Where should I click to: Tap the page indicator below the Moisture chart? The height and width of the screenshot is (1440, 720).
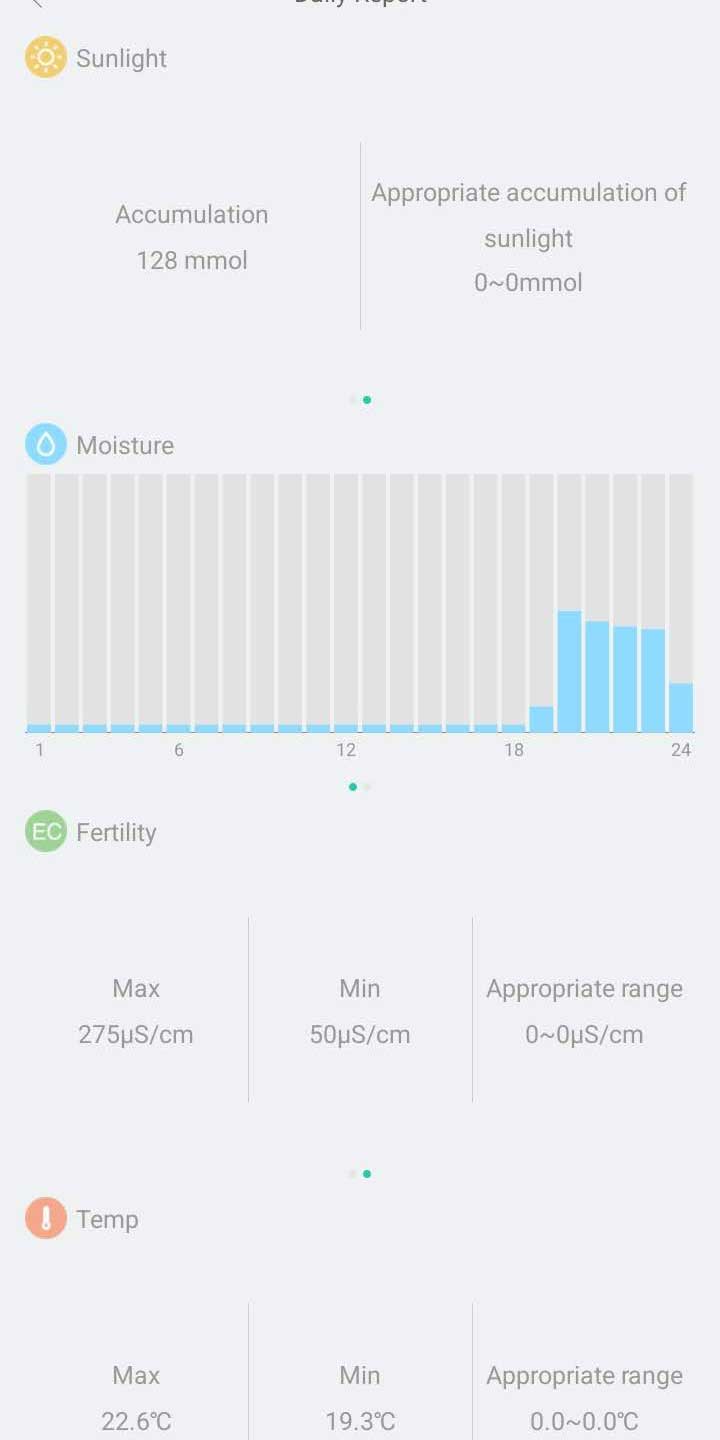click(360, 787)
